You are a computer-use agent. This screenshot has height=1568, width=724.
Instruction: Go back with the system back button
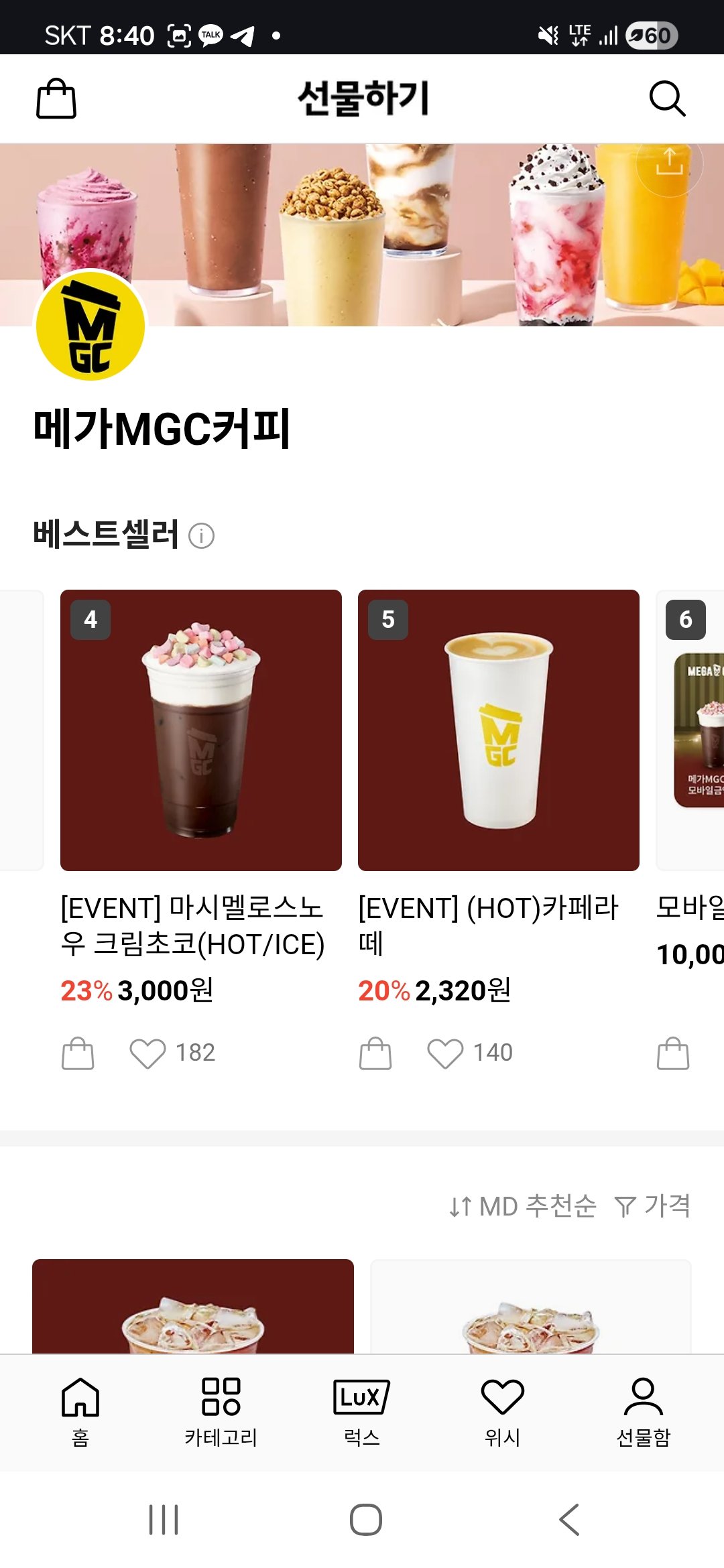tap(569, 1520)
